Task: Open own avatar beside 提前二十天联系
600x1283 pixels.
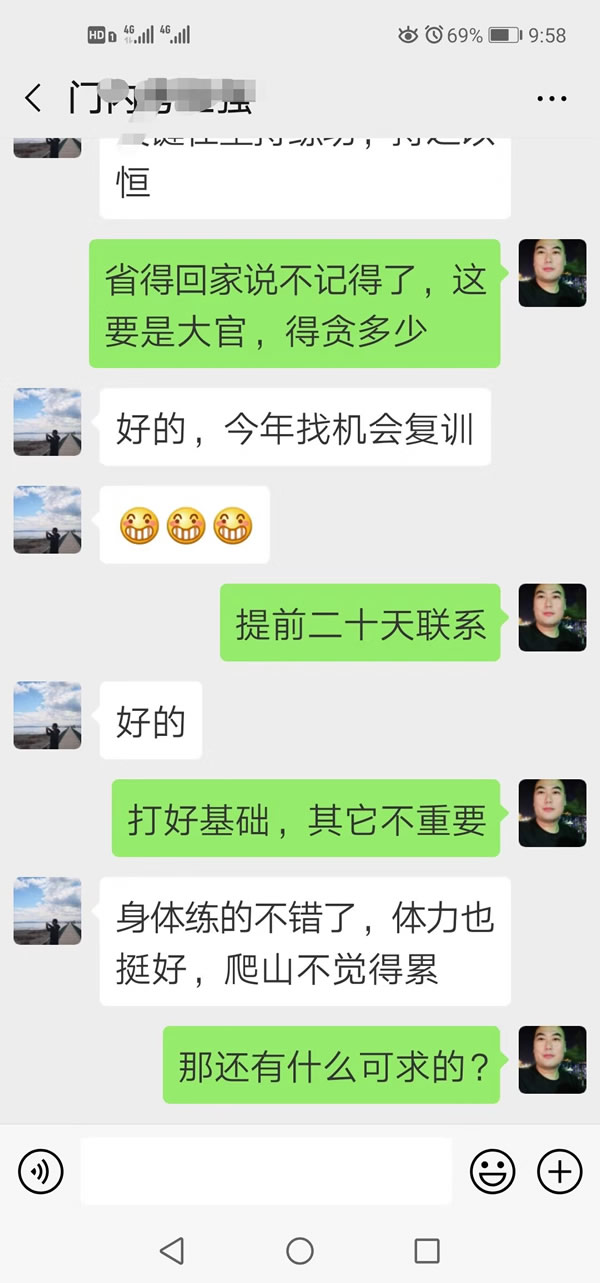Action: click(x=552, y=618)
